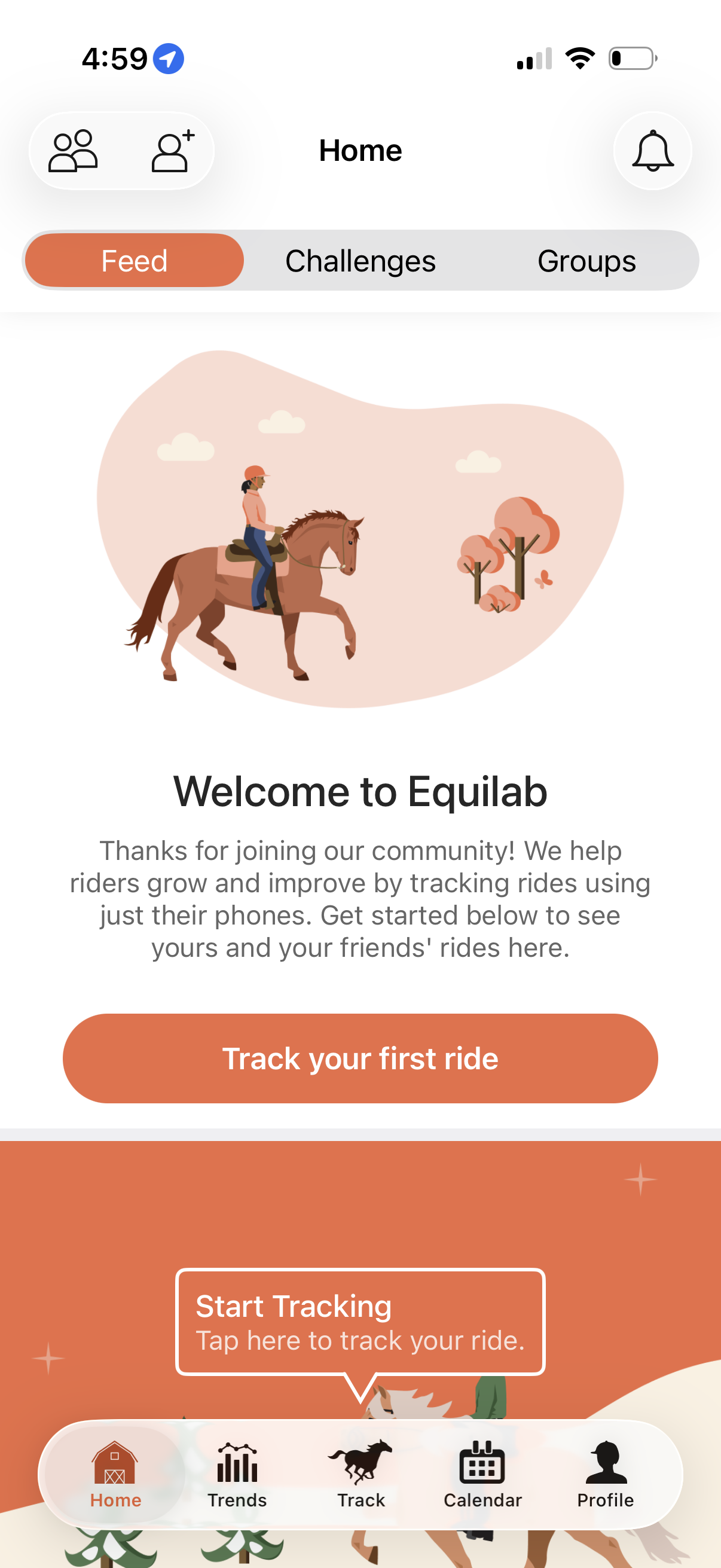Image resolution: width=721 pixels, height=1568 pixels.
Task: Tap the Trends label in bottom navigation
Action: coord(237,1500)
